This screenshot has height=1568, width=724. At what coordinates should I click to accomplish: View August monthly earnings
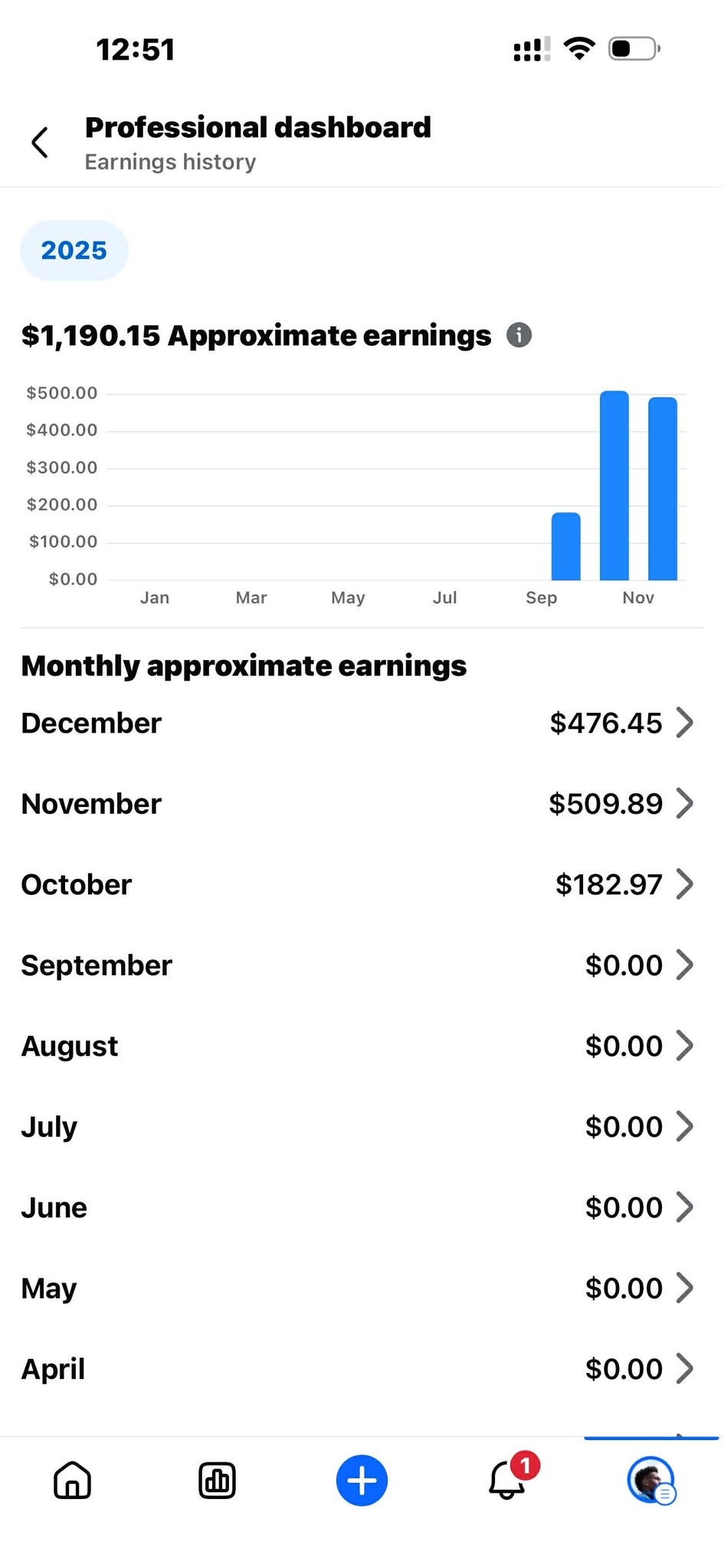(360, 1046)
